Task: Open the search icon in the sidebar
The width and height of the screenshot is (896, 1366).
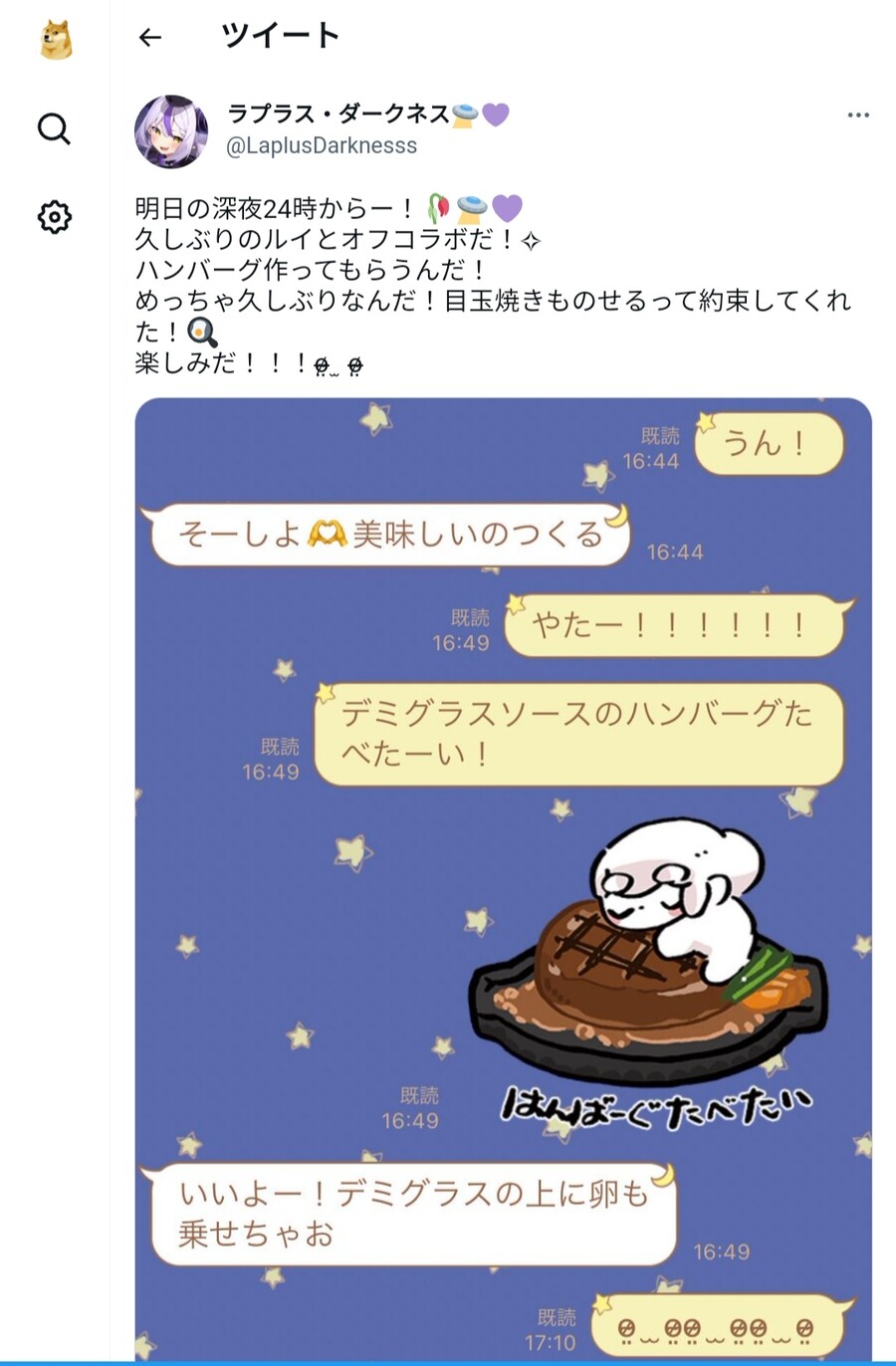Action: coord(54,128)
